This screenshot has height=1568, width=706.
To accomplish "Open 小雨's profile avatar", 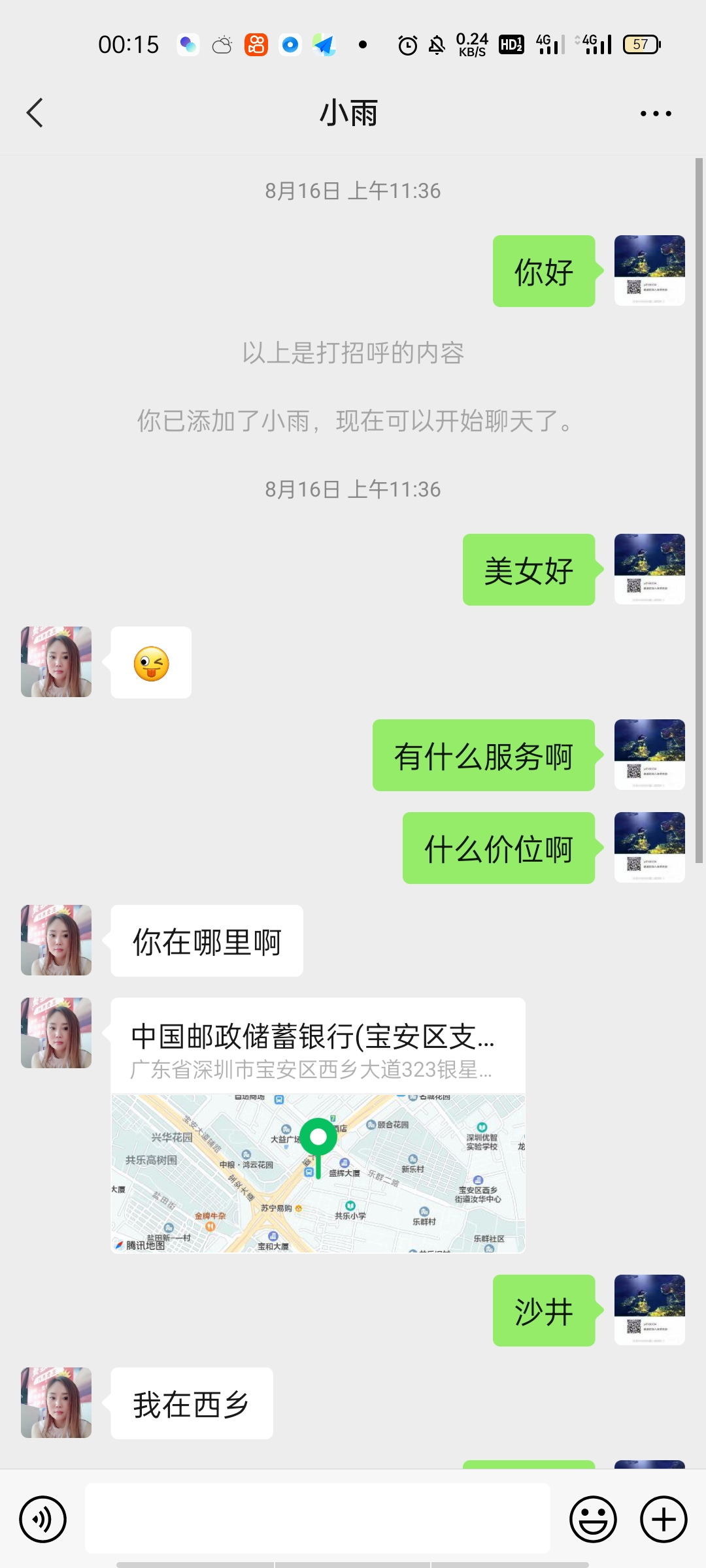I will tap(56, 661).
